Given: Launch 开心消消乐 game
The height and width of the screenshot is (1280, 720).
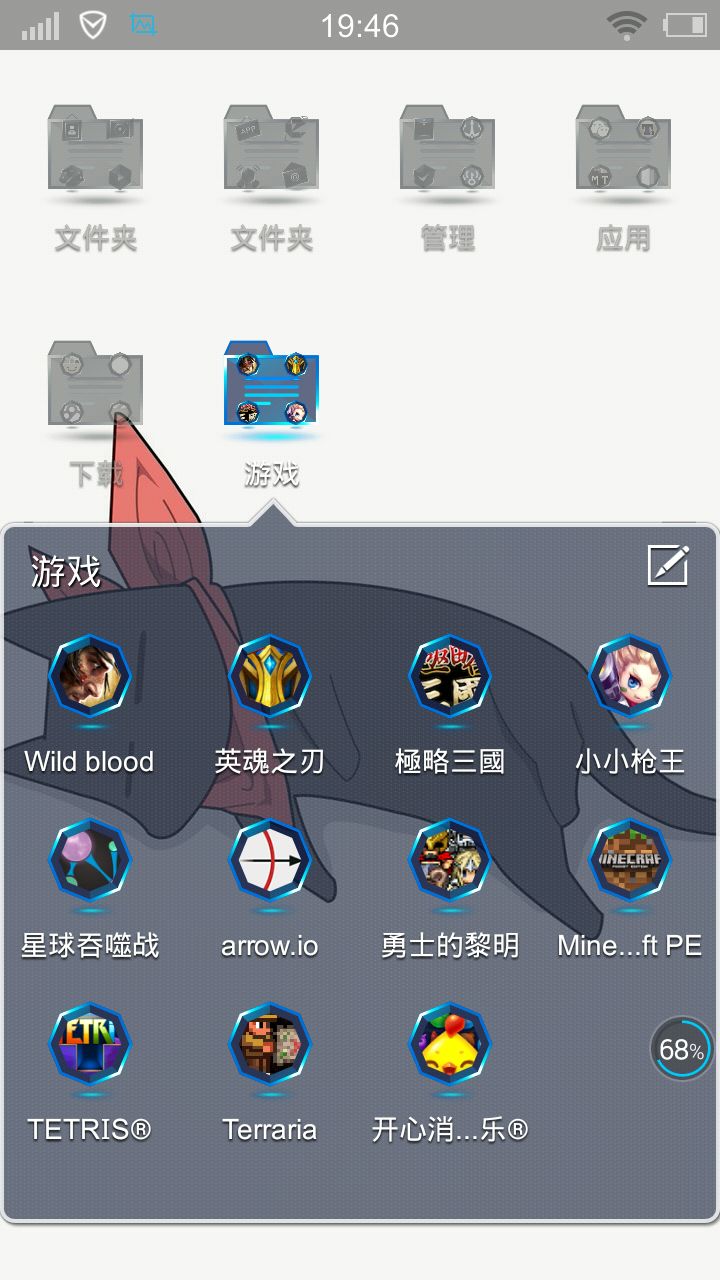Looking at the screenshot, I should pyautogui.click(x=450, y=1045).
